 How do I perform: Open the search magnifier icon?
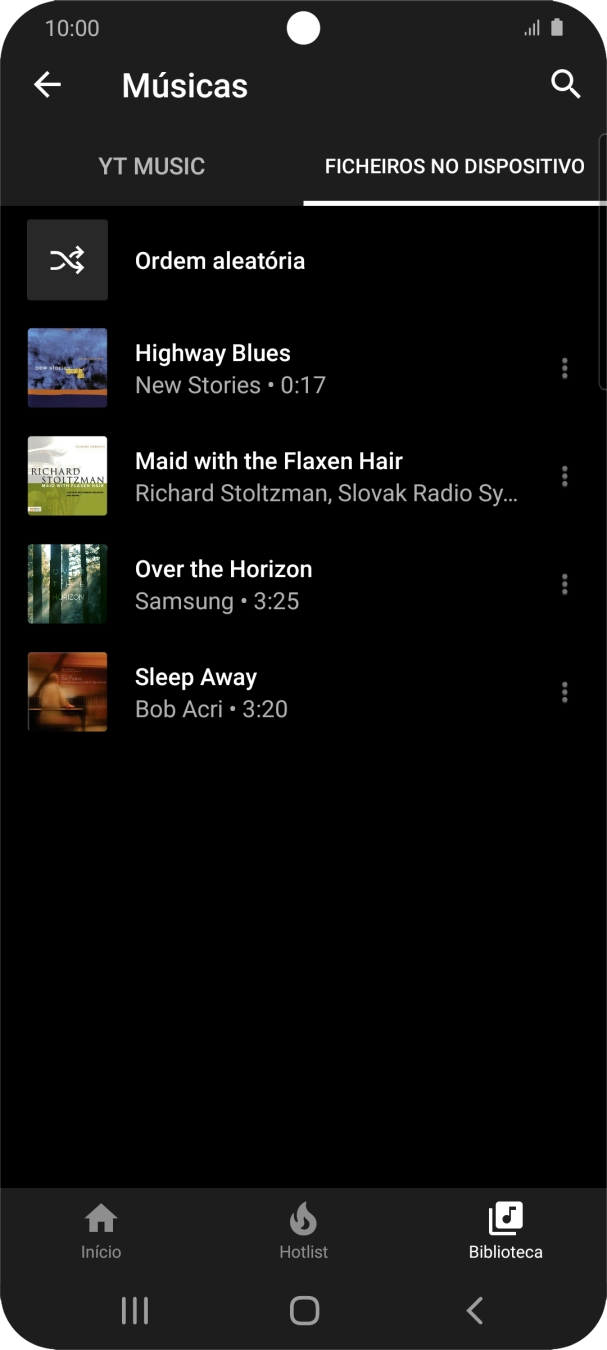[x=565, y=85]
